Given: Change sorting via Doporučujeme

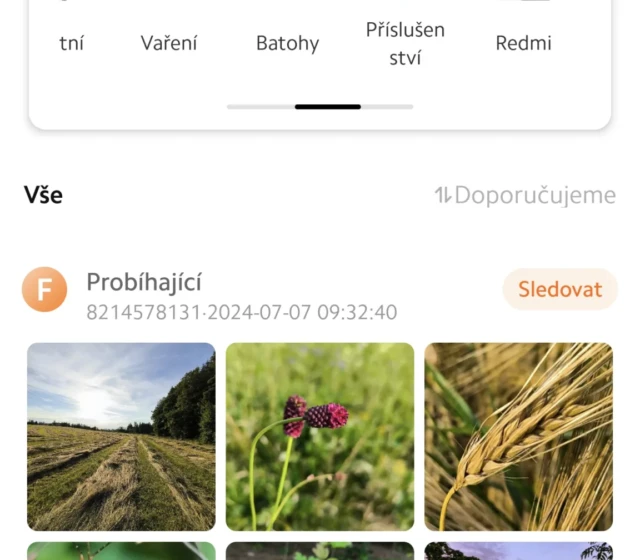Looking at the screenshot, I should (524, 195).
